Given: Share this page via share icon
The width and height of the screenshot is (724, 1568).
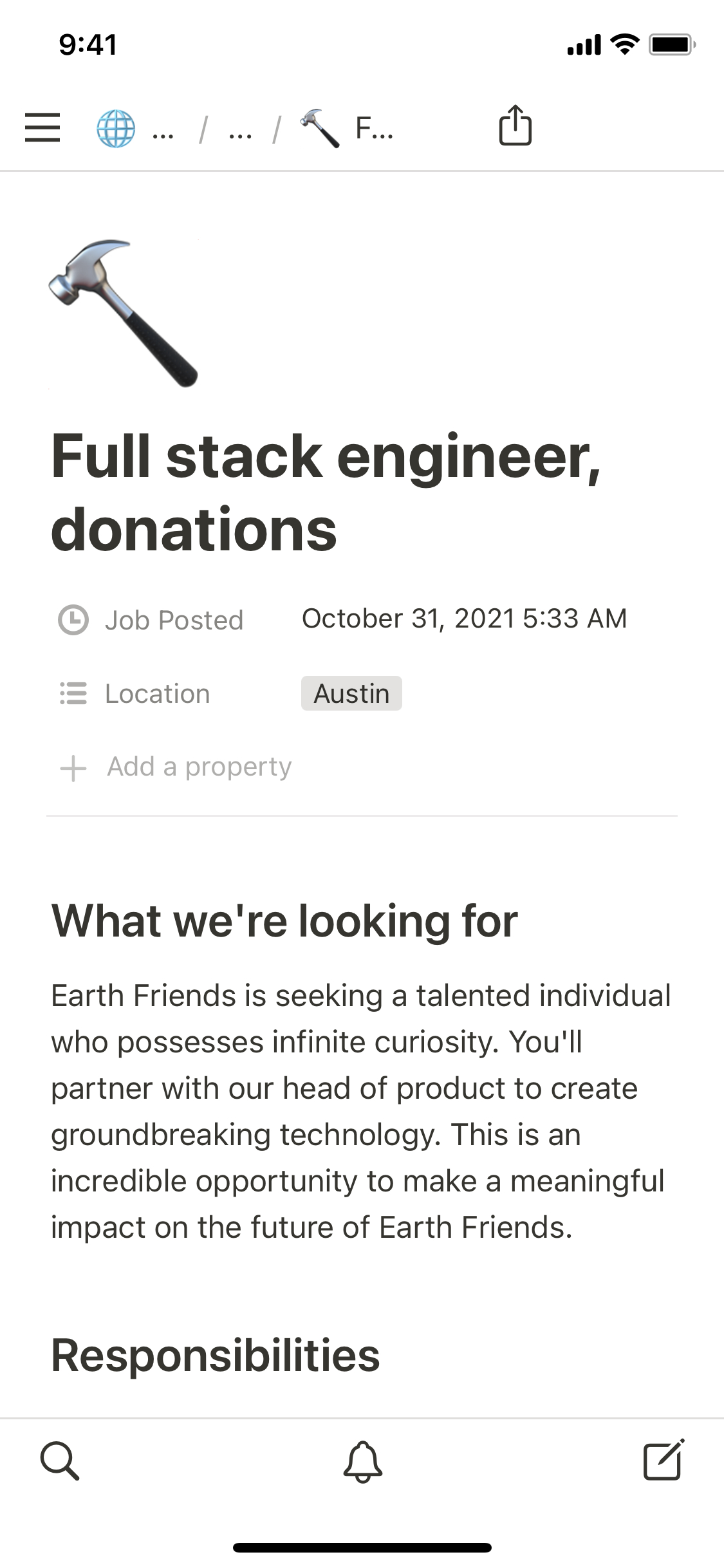Looking at the screenshot, I should (x=515, y=126).
